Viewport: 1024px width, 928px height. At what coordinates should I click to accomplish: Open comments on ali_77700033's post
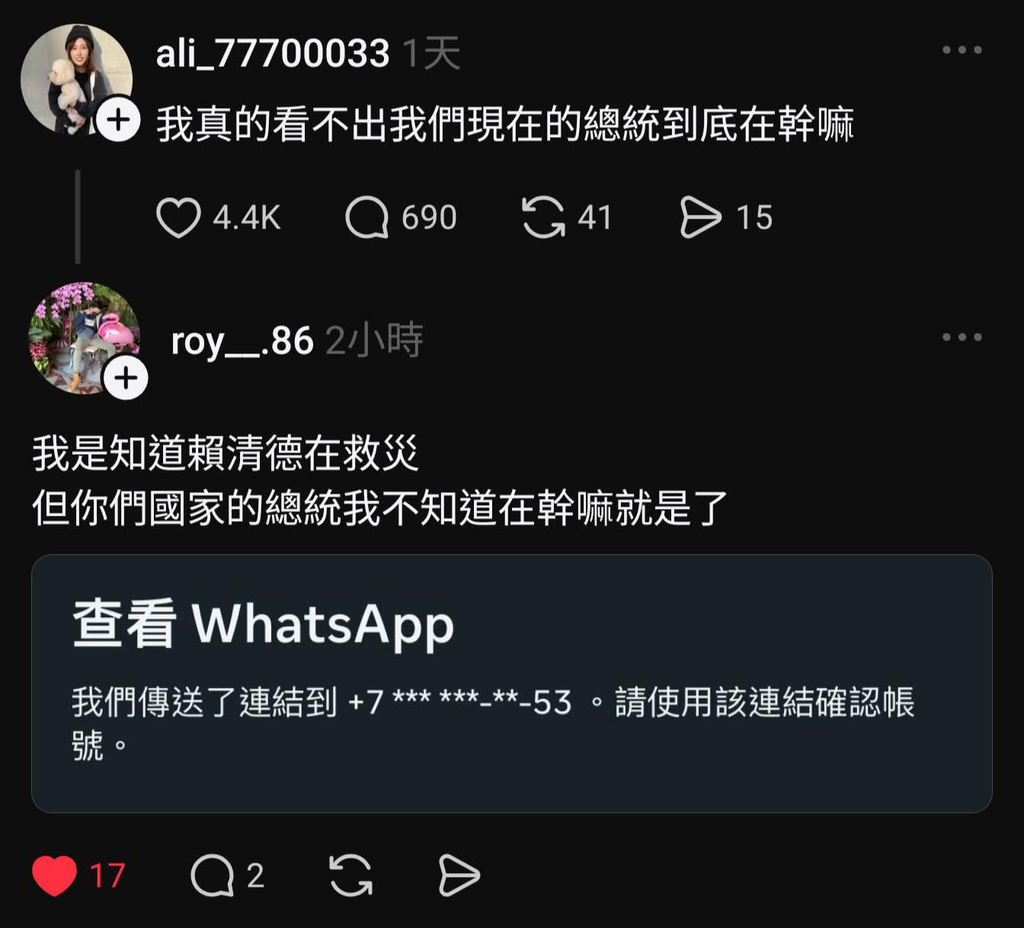pos(367,217)
